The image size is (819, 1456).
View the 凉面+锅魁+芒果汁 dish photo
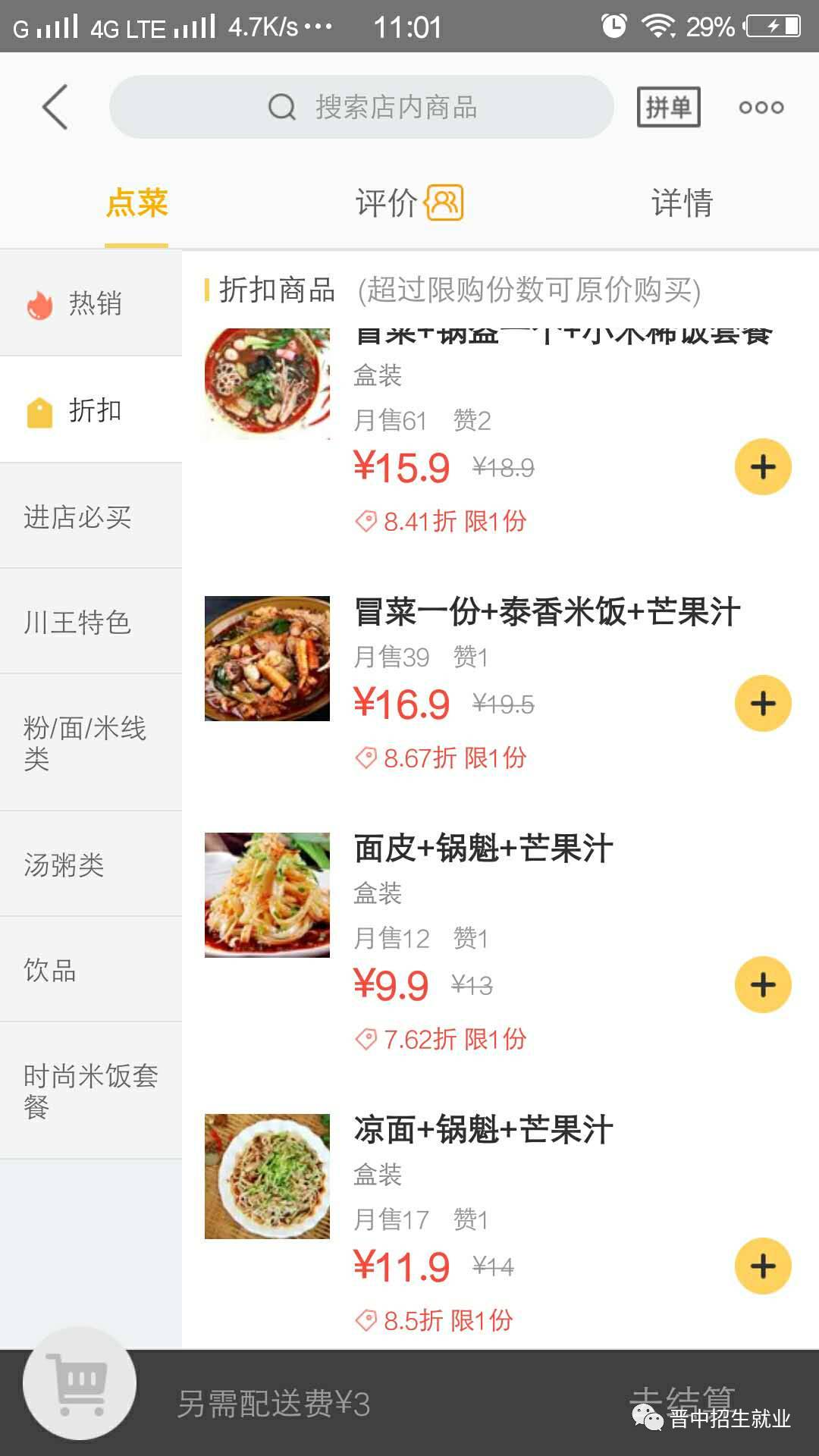point(267,1176)
